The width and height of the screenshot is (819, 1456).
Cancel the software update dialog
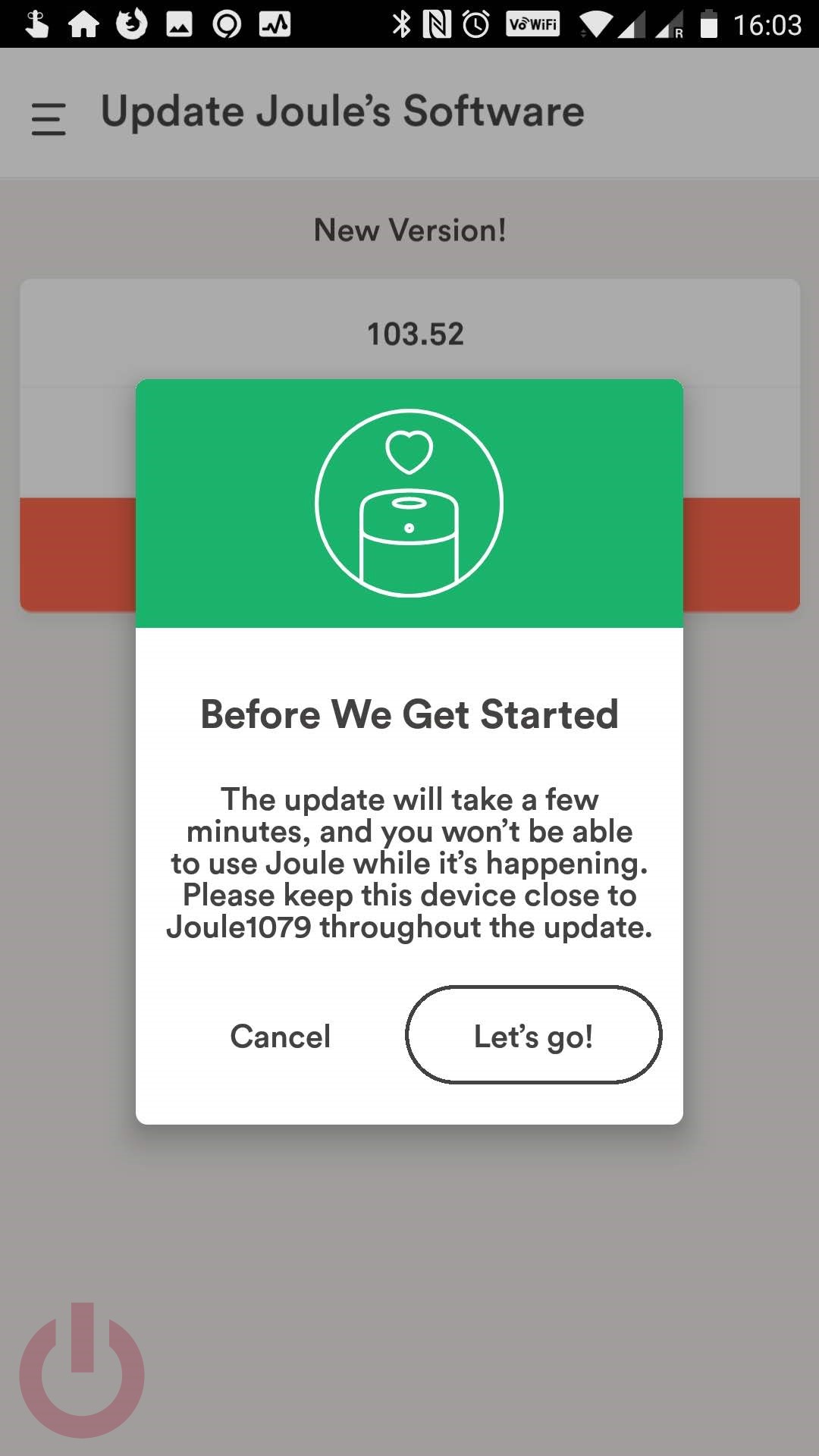point(280,1036)
